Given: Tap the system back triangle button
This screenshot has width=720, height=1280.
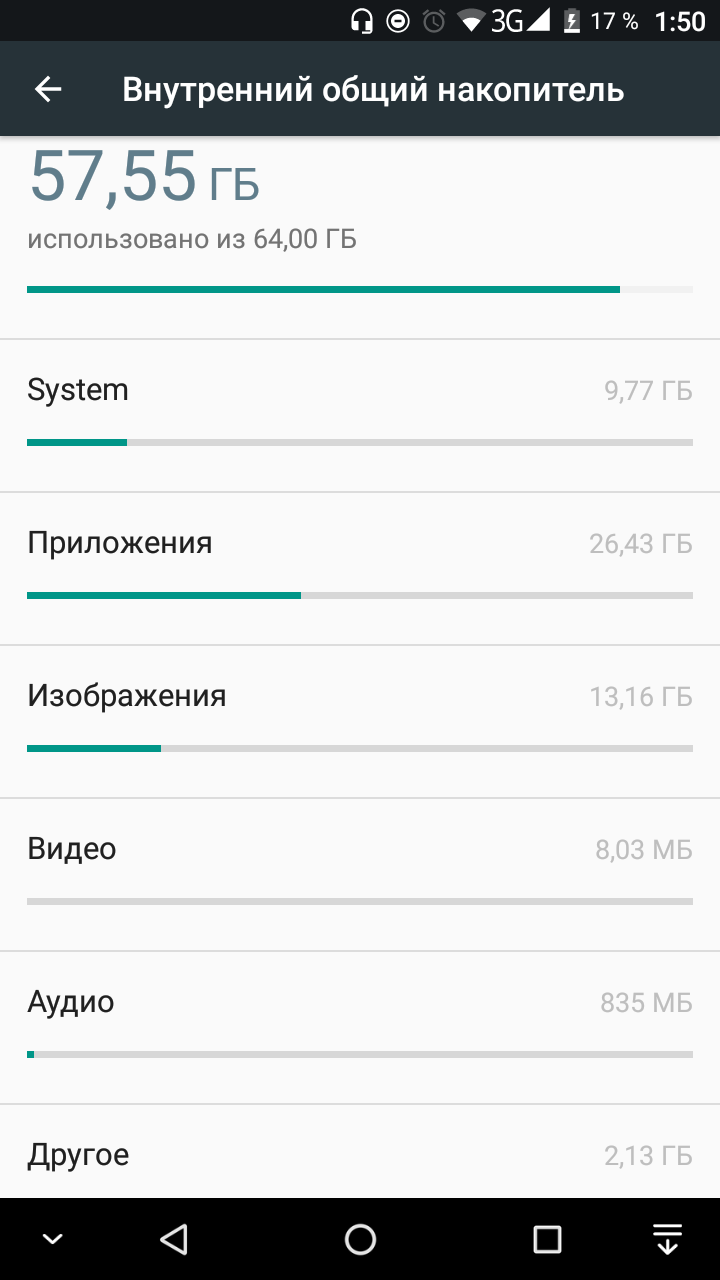Looking at the screenshot, I should (x=174, y=1240).
